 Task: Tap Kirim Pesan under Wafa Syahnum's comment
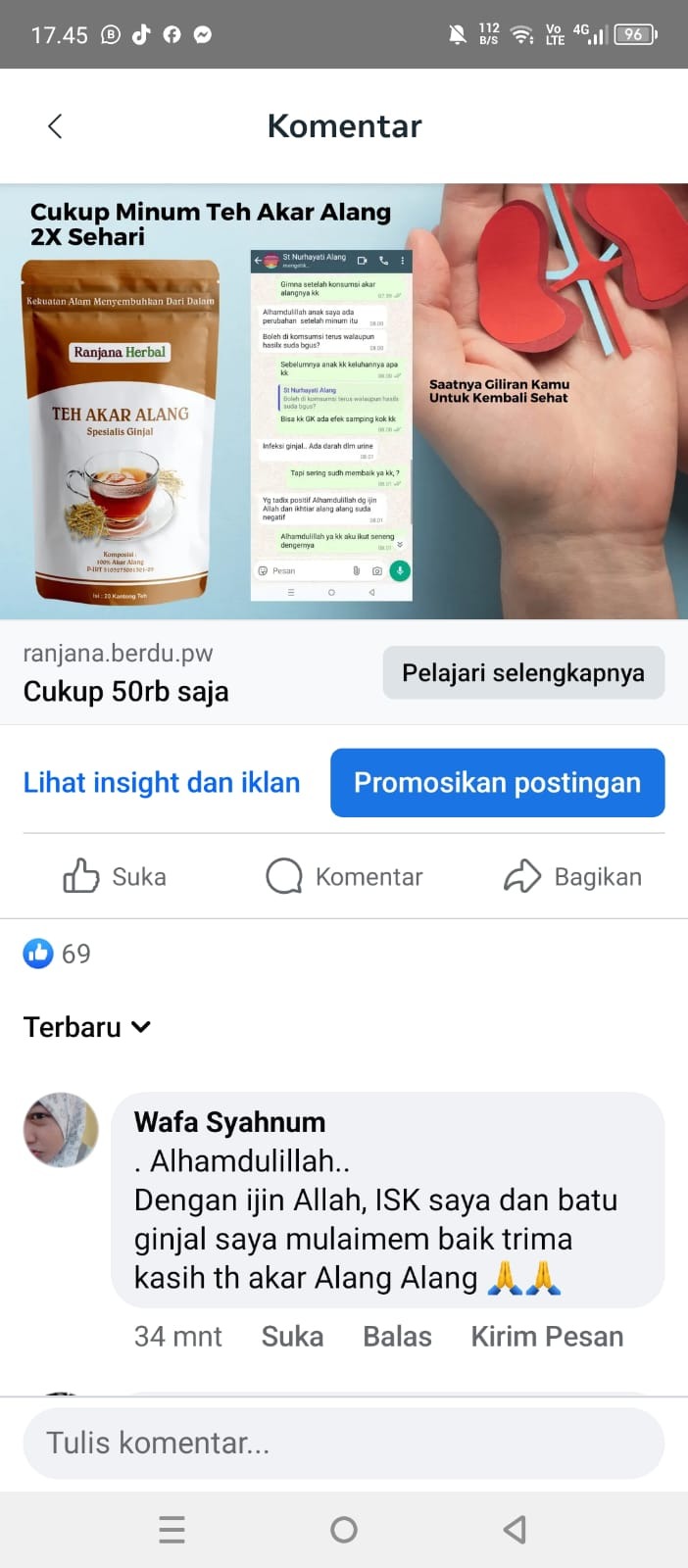547,1337
